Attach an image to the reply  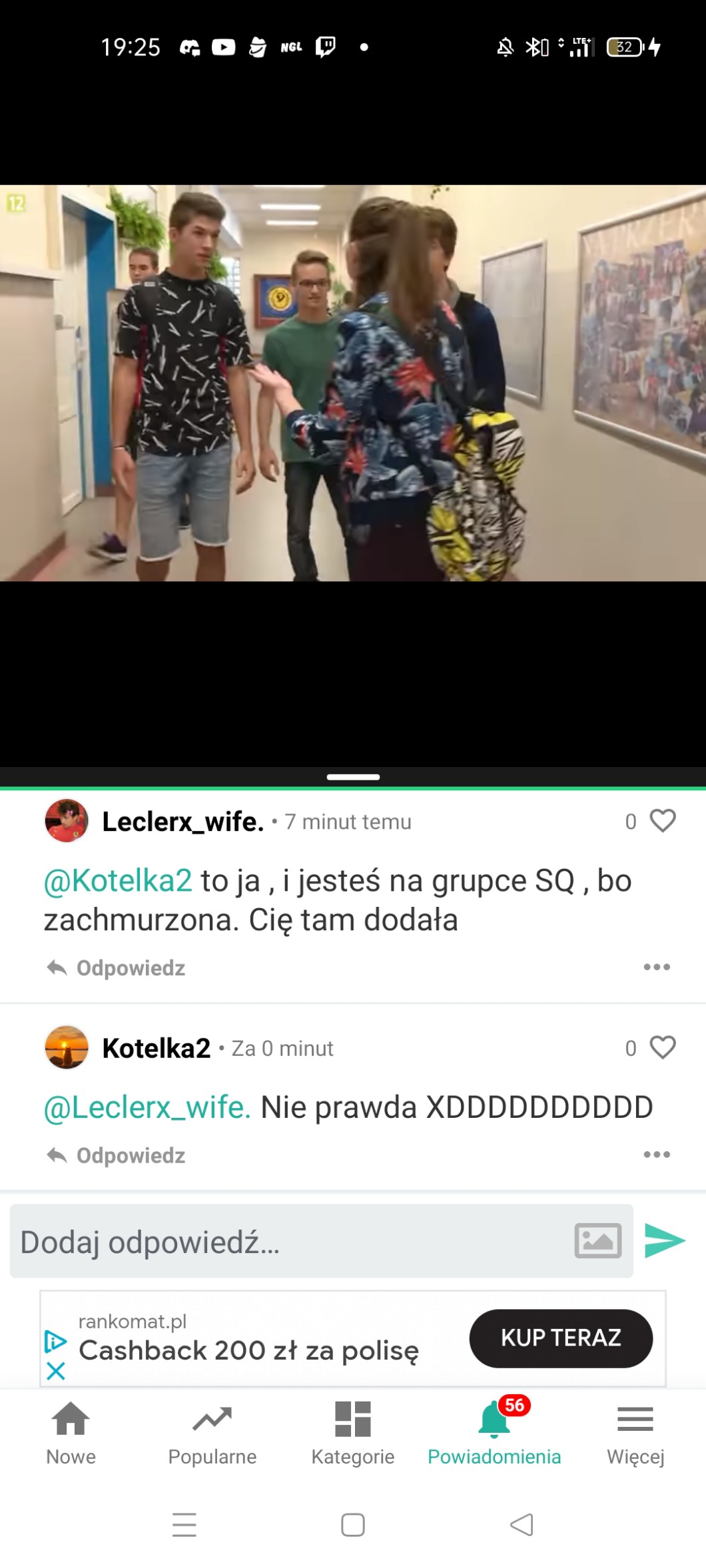pos(597,1240)
